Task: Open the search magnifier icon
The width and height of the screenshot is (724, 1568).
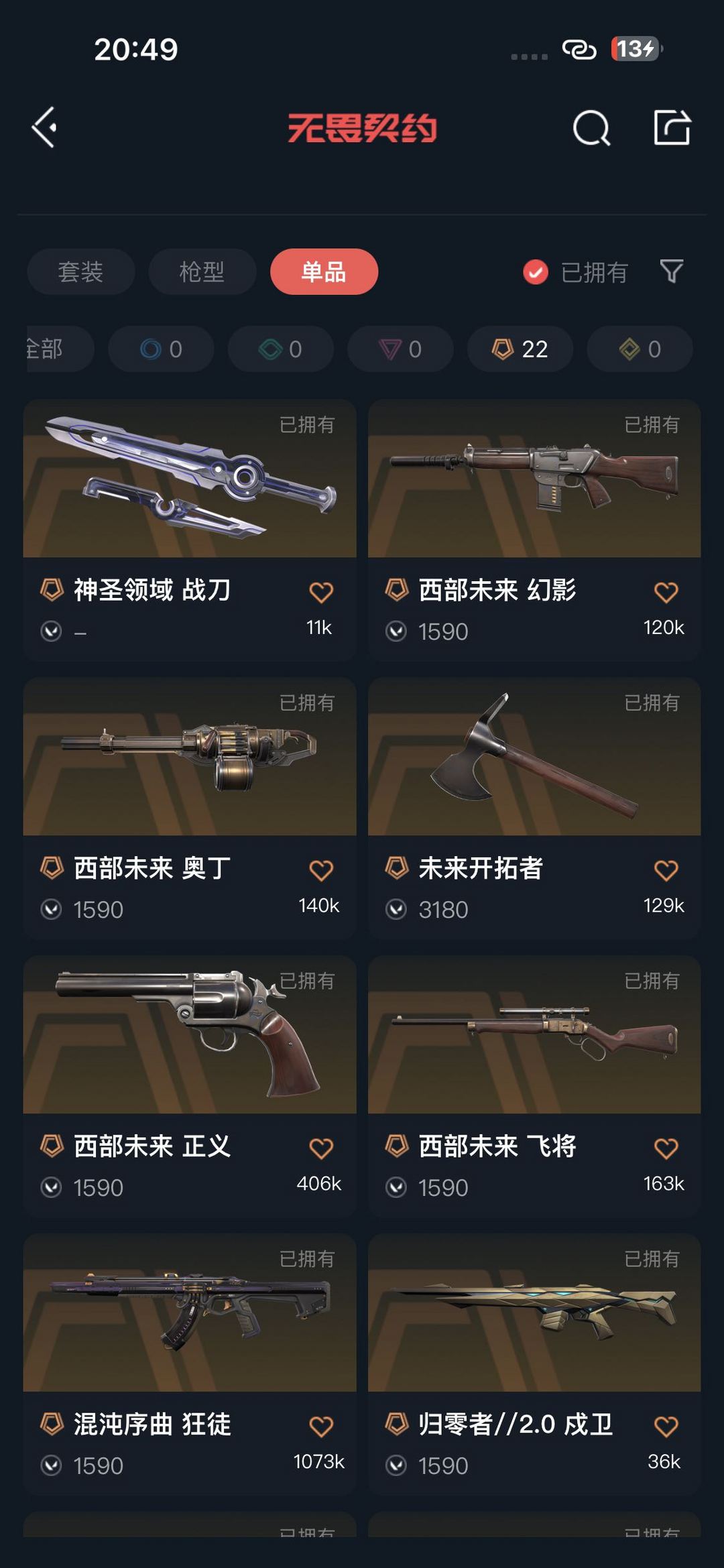Action: (591, 127)
